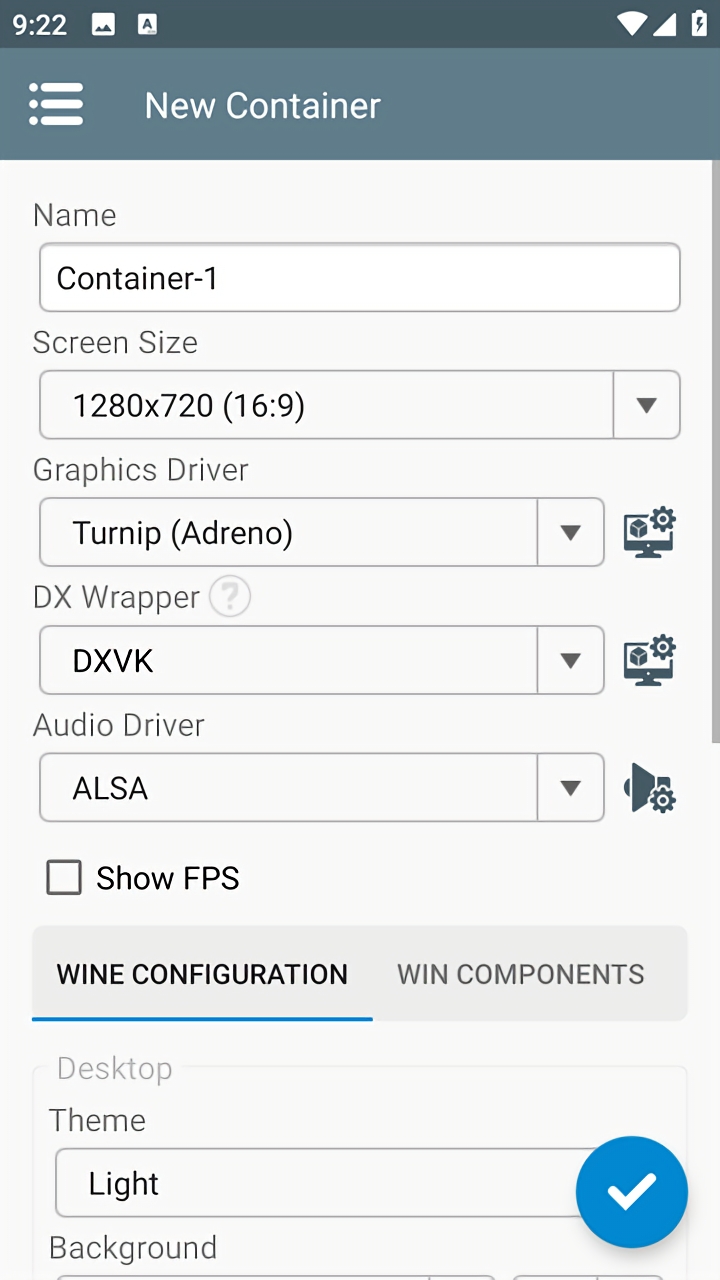Enable the Show FPS checkbox
The height and width of the screenshot is (1280, 720).
(x=64, y=878)
